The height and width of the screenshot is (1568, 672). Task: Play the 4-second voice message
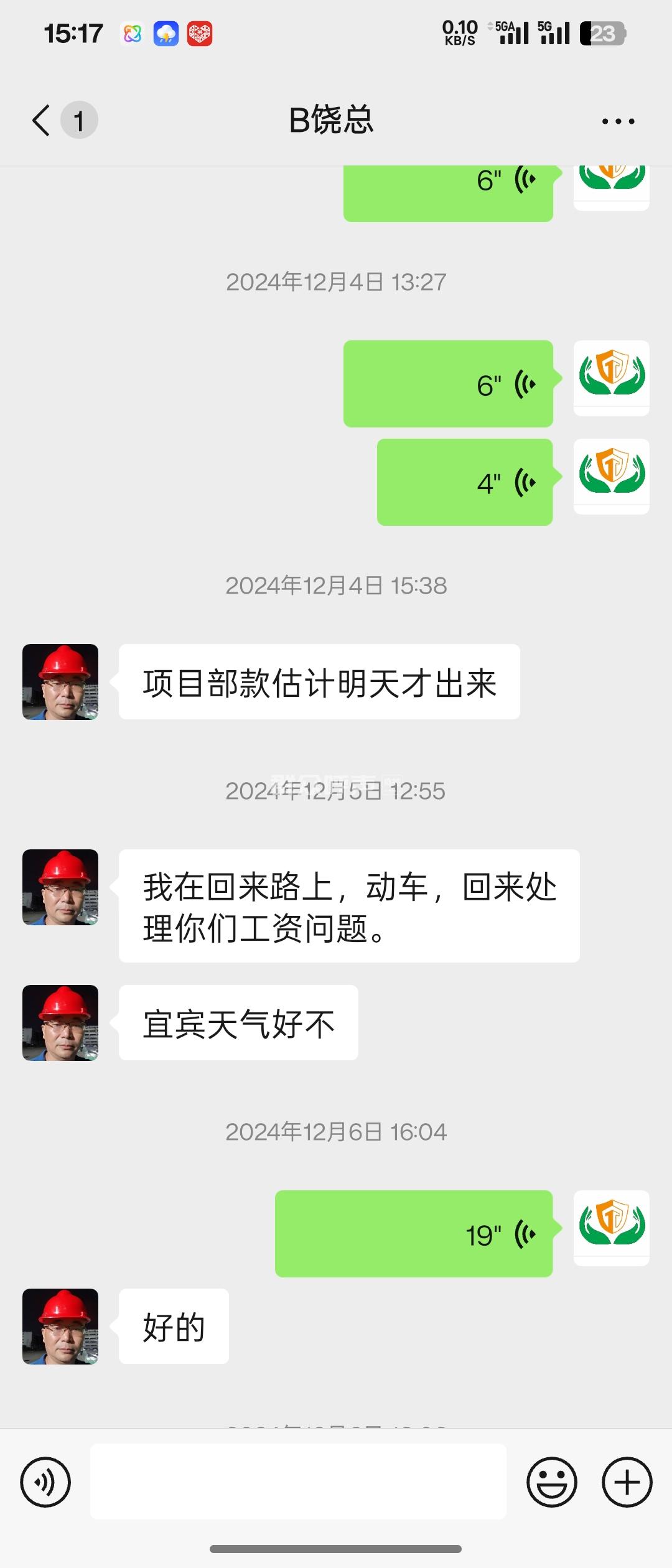pyautogui.click(x=465, y=482)
